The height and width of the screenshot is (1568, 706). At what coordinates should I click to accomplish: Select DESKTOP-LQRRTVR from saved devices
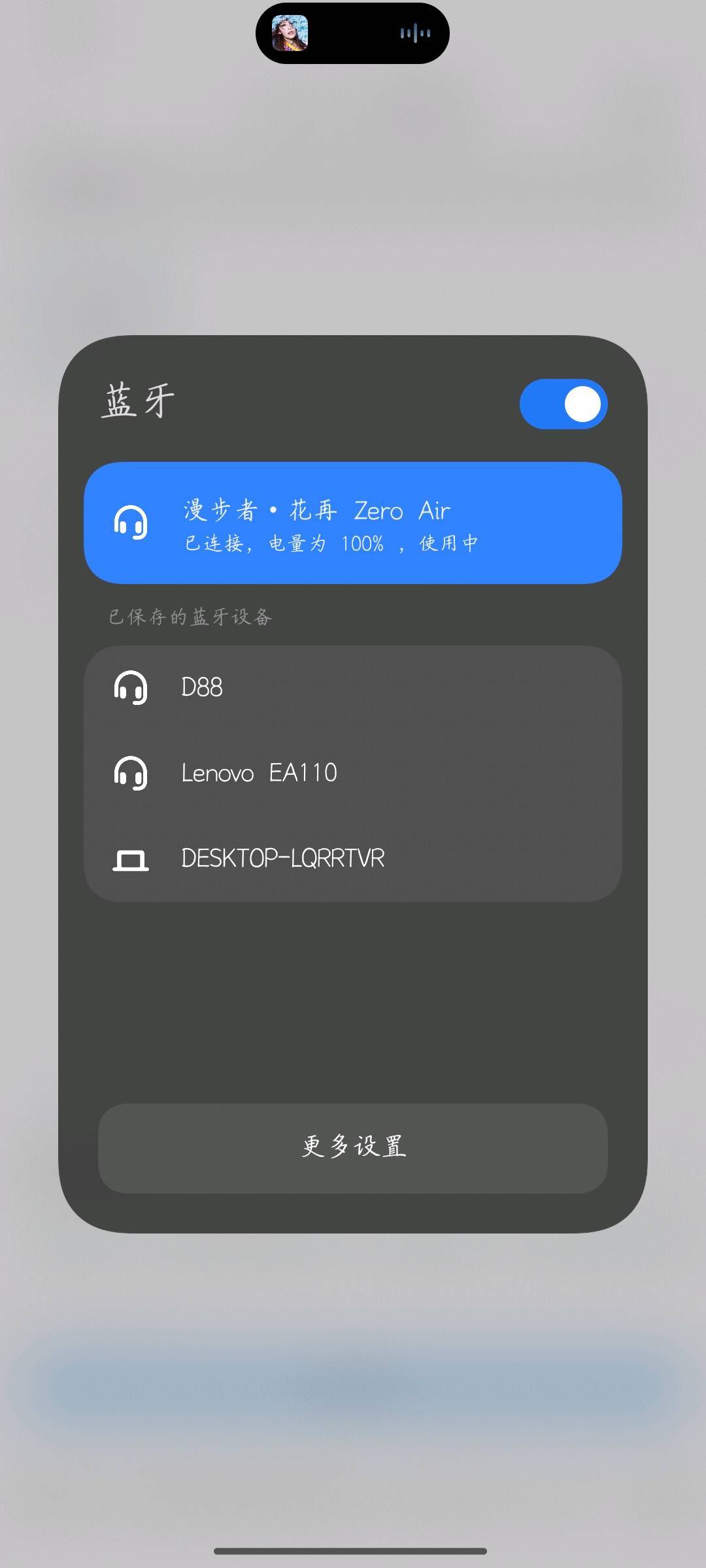pyautogui.click(x=353, y=858)
